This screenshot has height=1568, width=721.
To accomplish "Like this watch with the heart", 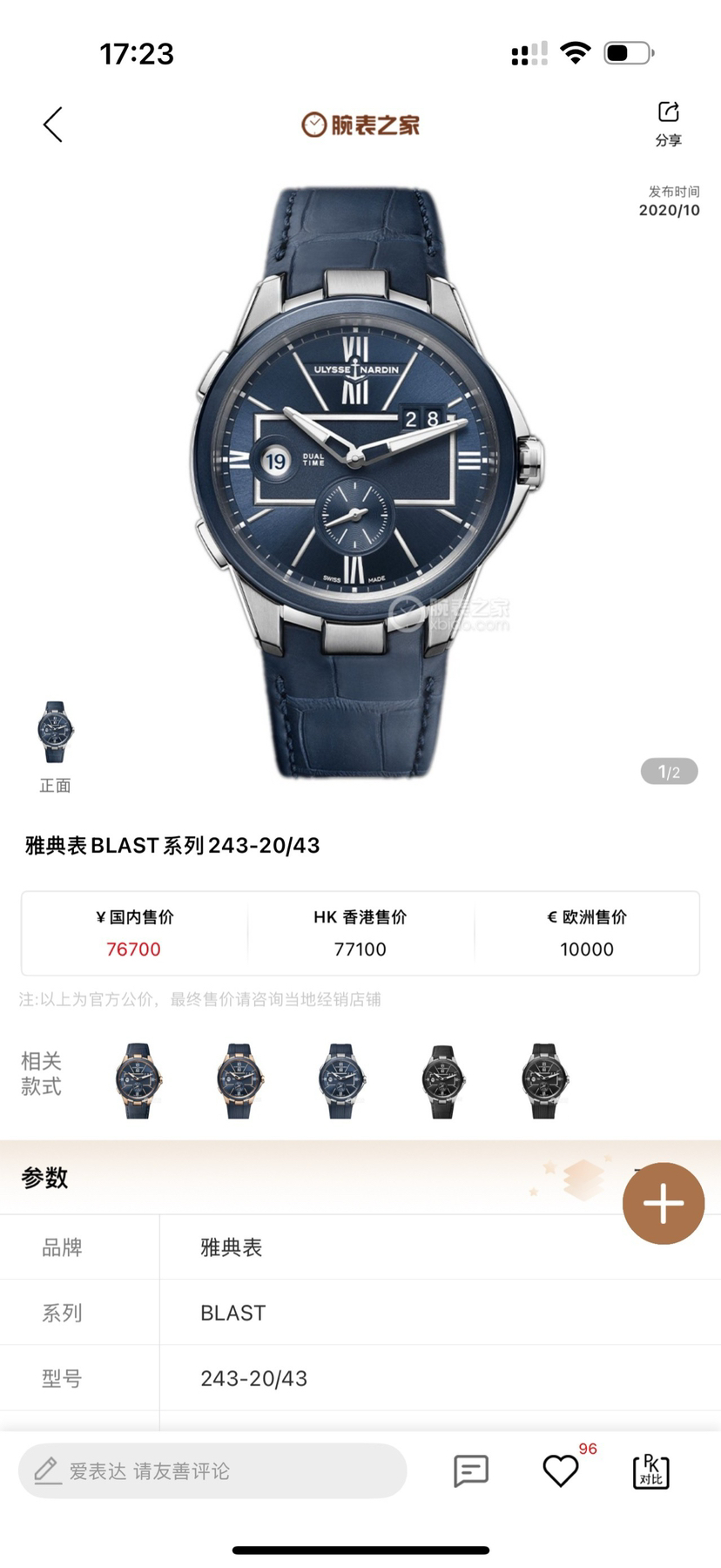I will [561, 1470].
